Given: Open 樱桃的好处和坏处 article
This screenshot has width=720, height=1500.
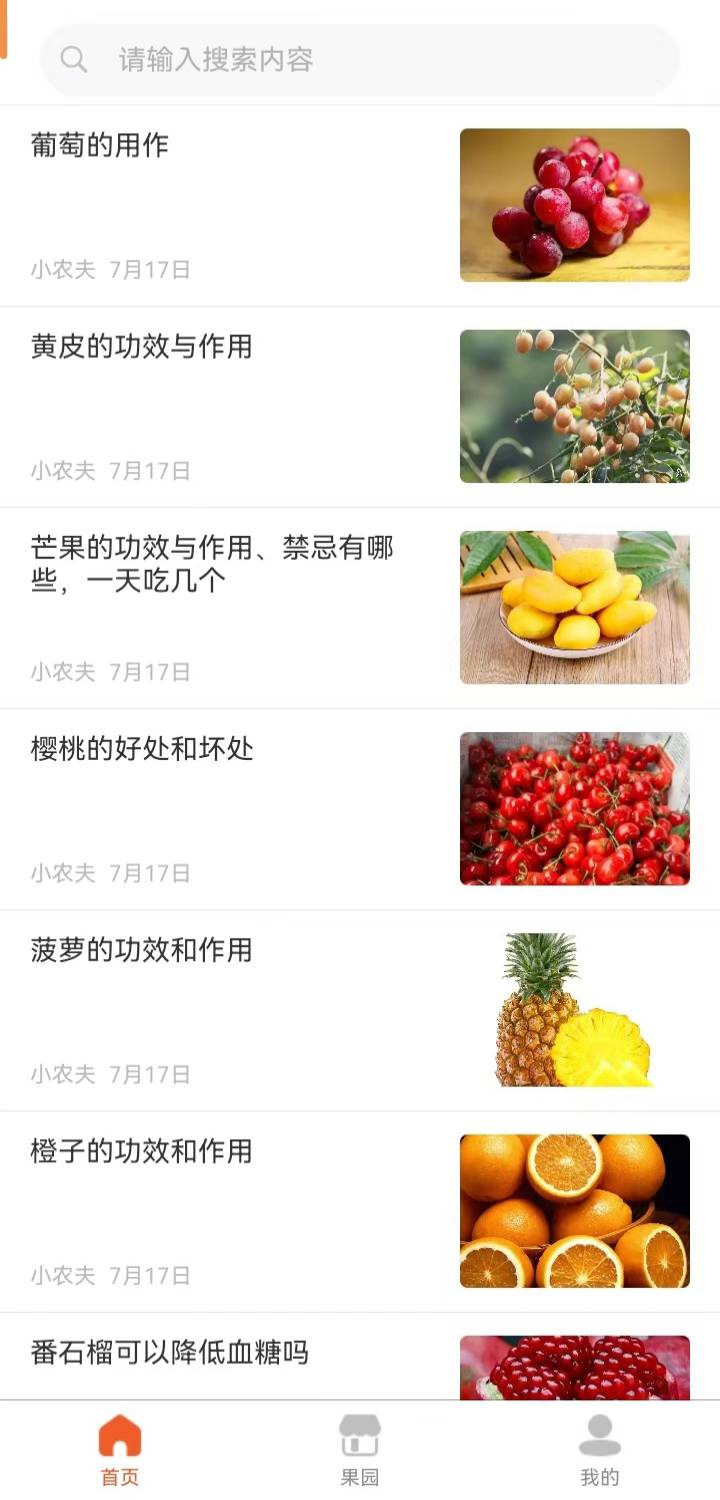Looking at the screenshot, I should click(142, 749).
